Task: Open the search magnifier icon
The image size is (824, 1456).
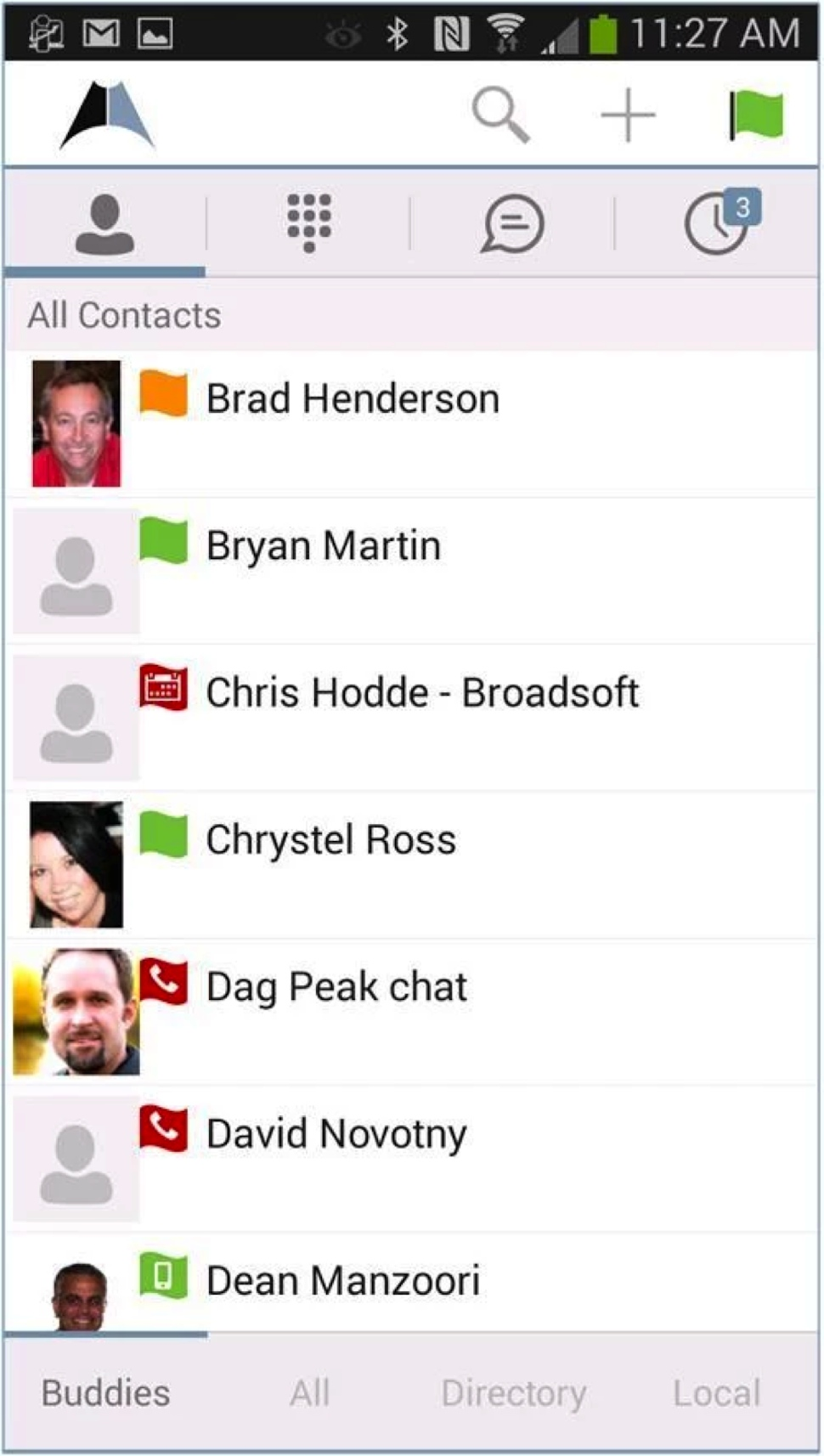Action: point(500,115)
